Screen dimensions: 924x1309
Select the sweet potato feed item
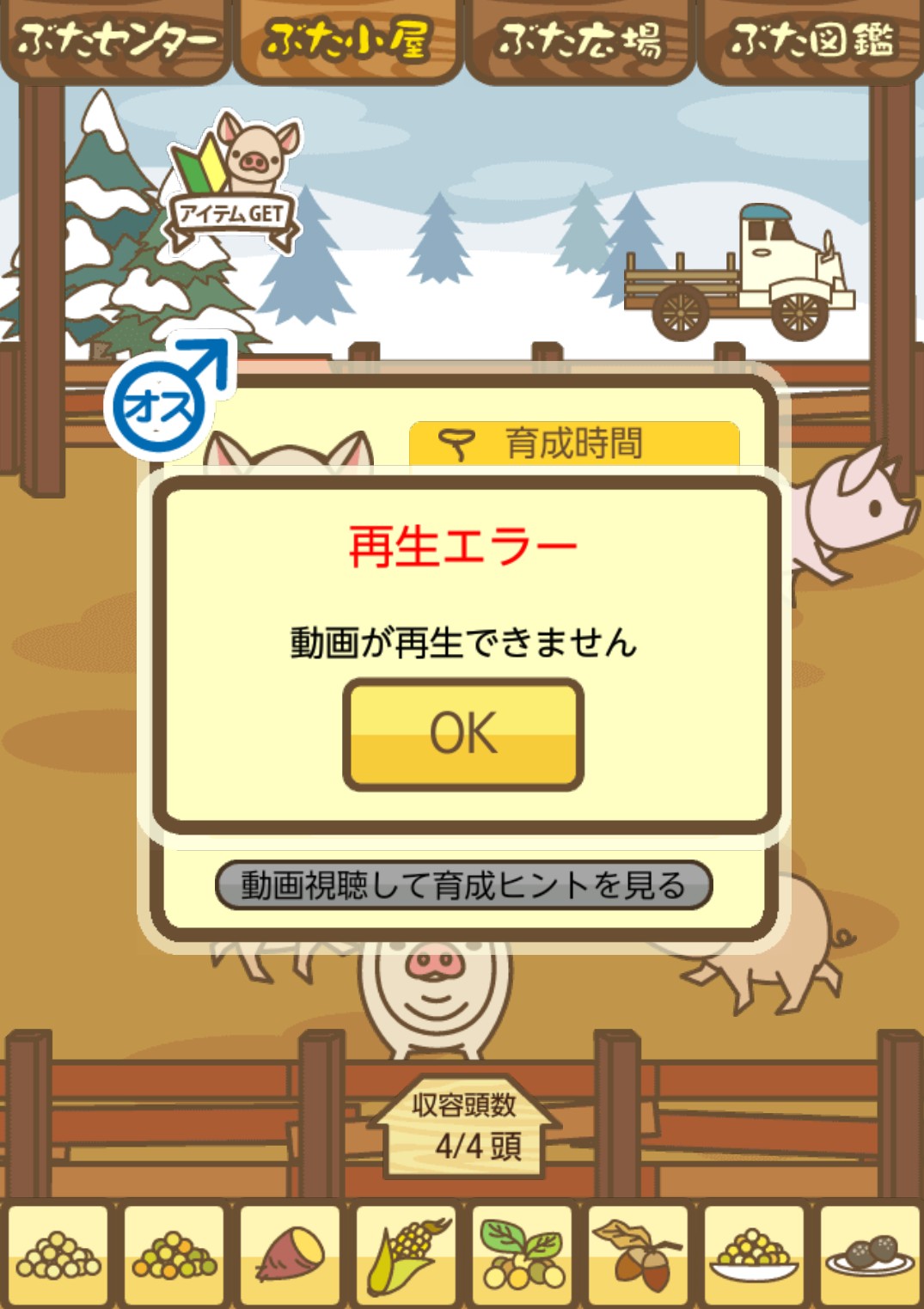click(x=291, y=1256)
